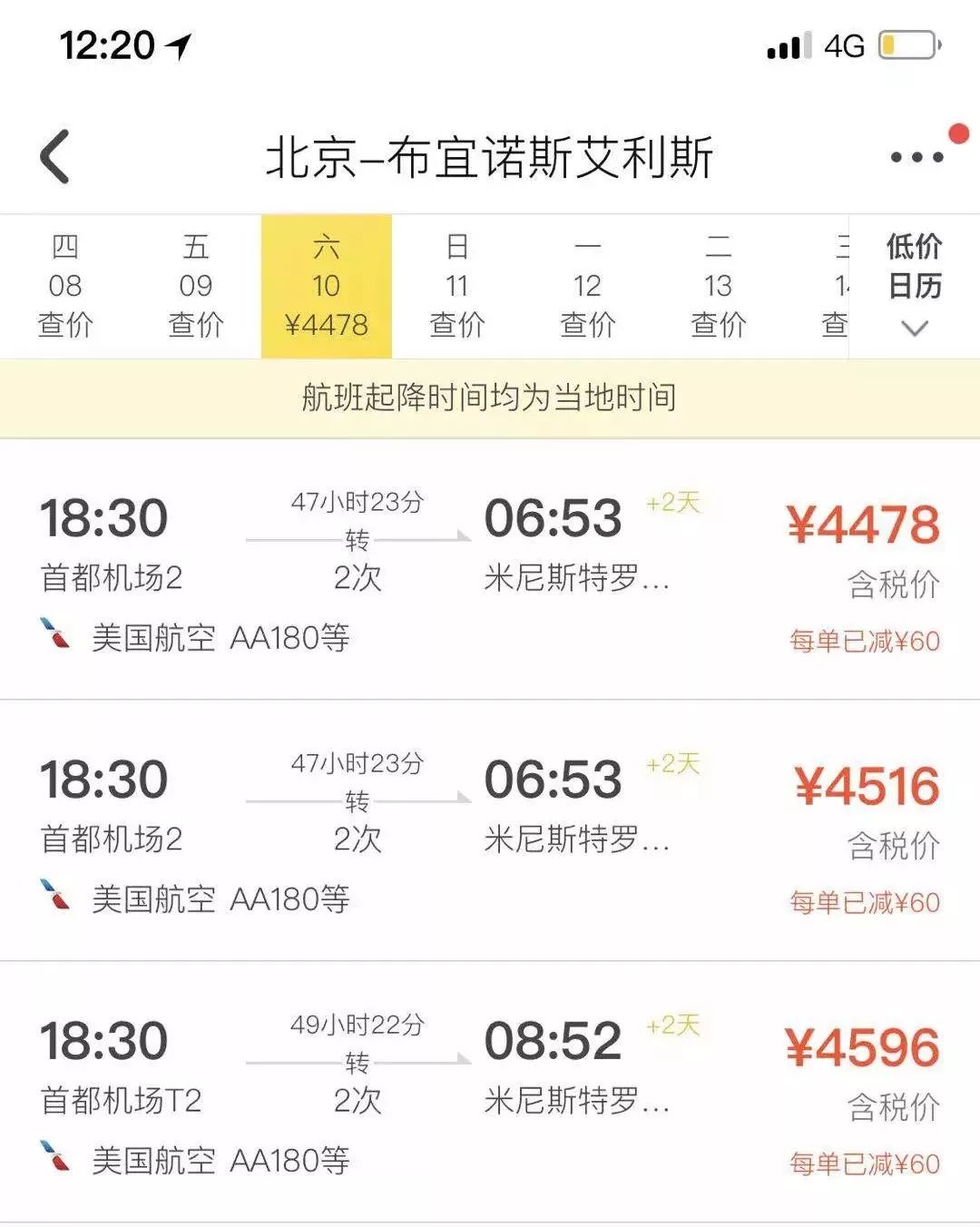Expand the 低价日历 low-price calendar

click(914, 286)
